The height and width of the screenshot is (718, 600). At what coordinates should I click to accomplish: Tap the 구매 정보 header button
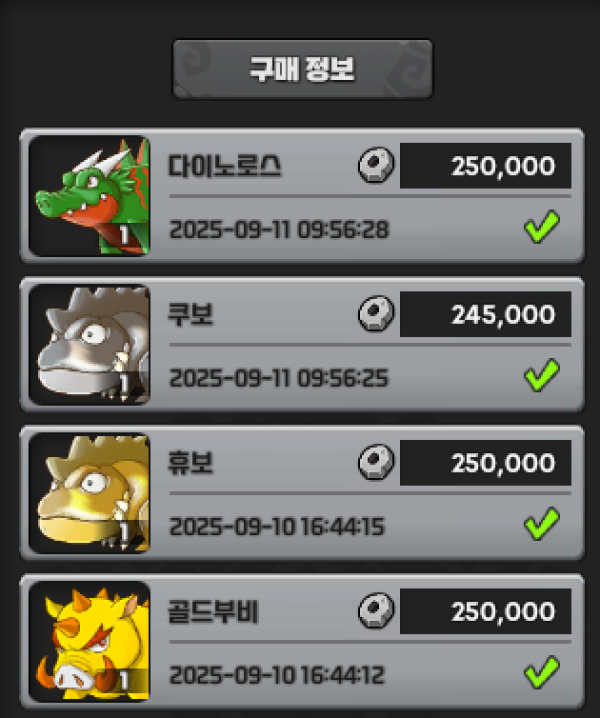point(302,70)
